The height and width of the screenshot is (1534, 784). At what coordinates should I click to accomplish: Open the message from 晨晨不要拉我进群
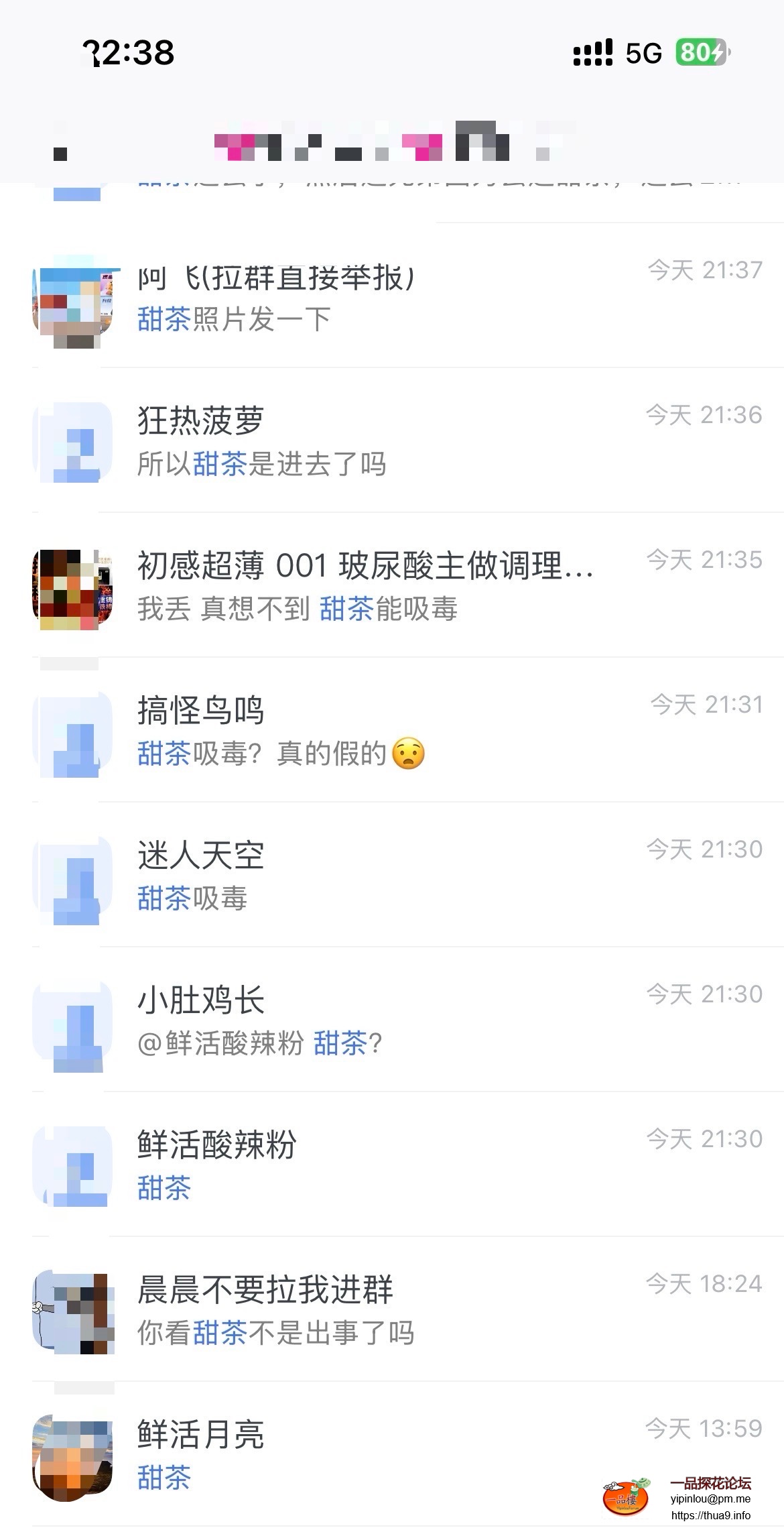pyautogui.click(x=402, y=1310)
